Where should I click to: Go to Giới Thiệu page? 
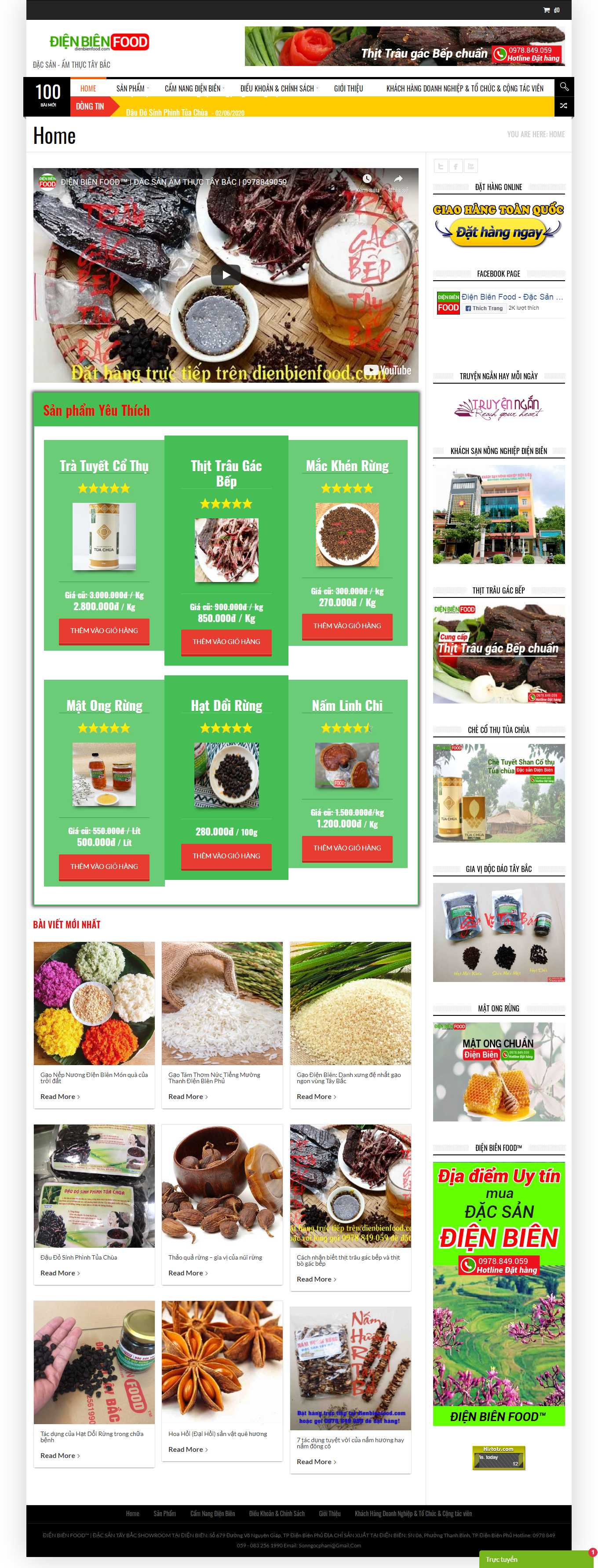click(x=348, y=88)
